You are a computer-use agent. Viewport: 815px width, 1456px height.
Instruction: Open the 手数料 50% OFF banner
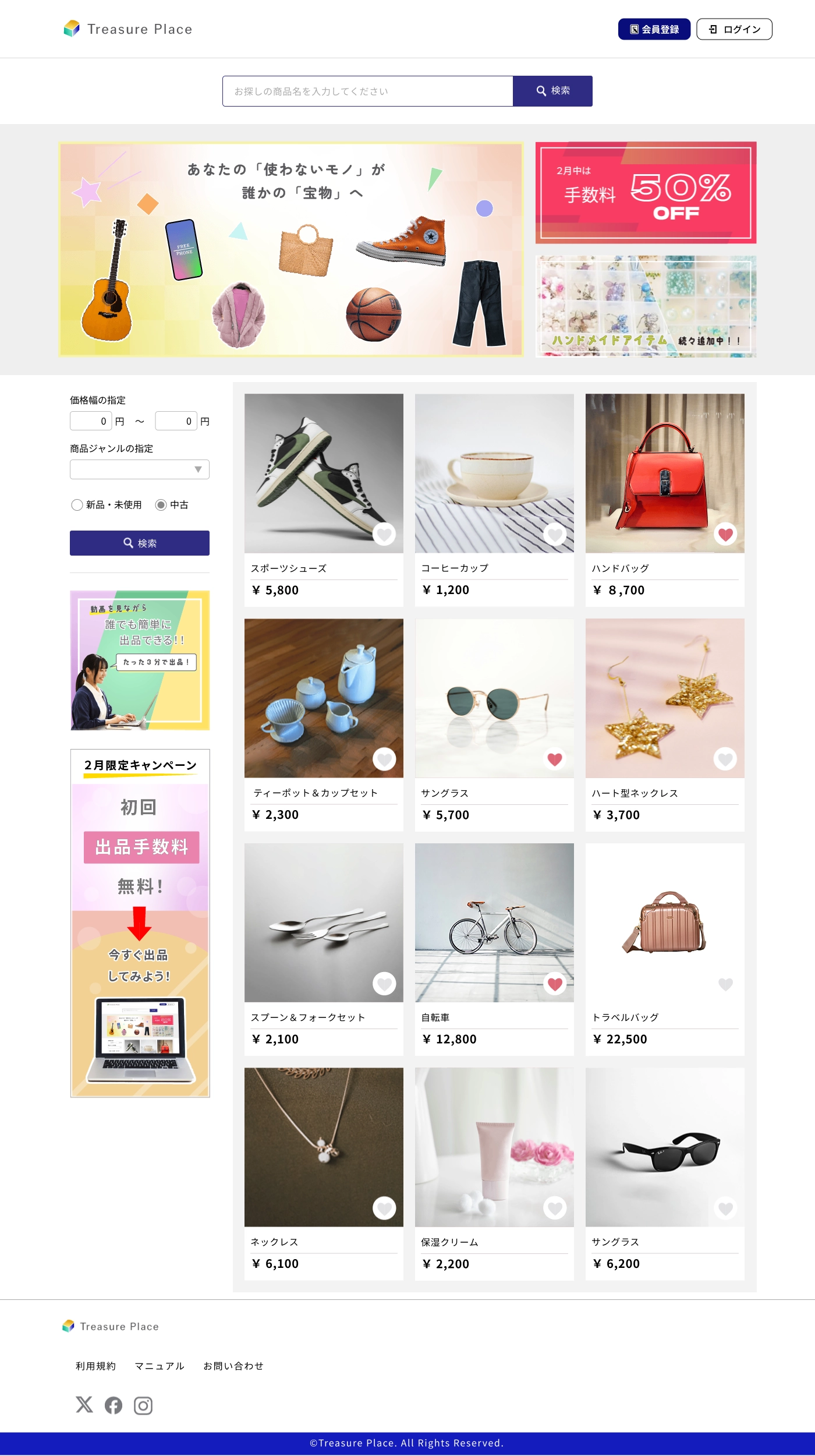[x=646, y=192]
